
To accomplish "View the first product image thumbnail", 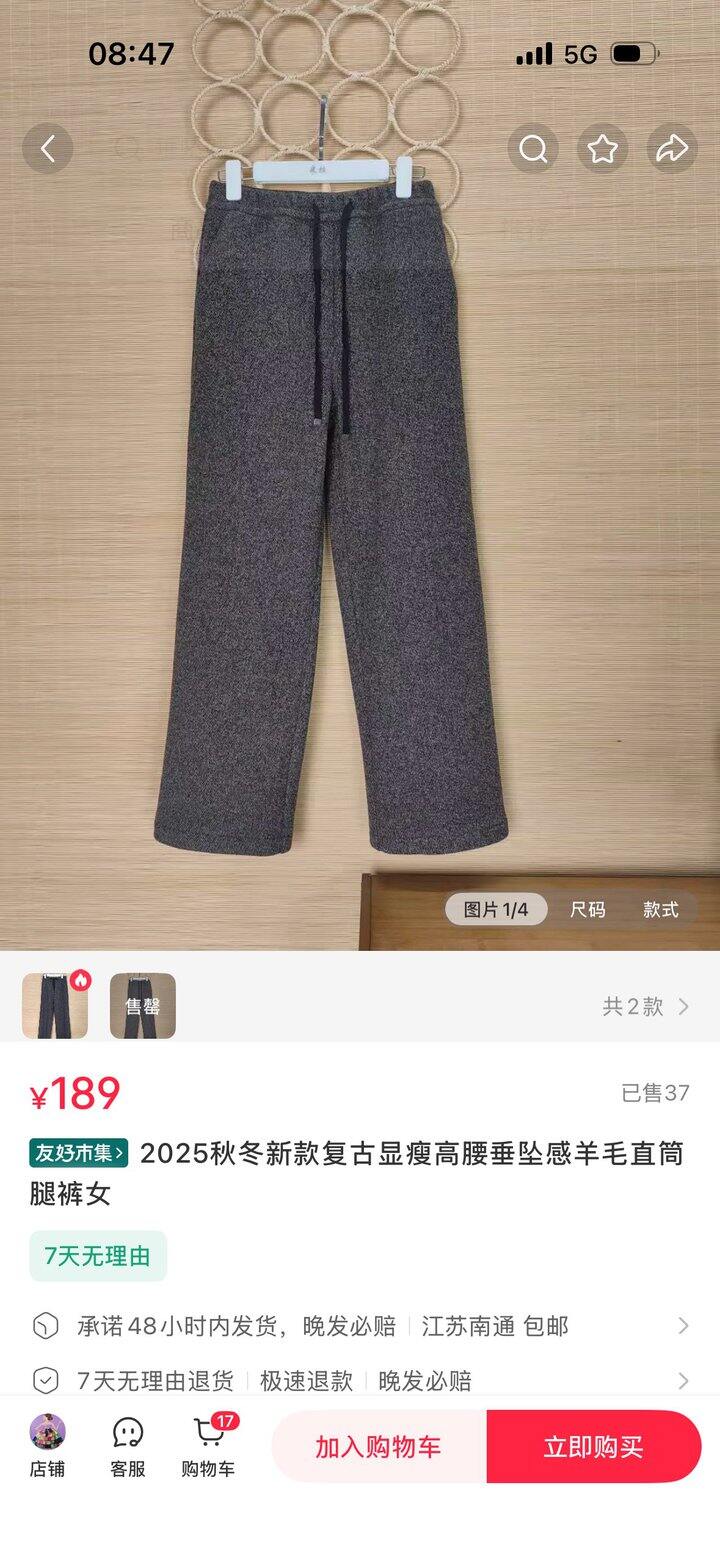I will tap(54, 1005).
